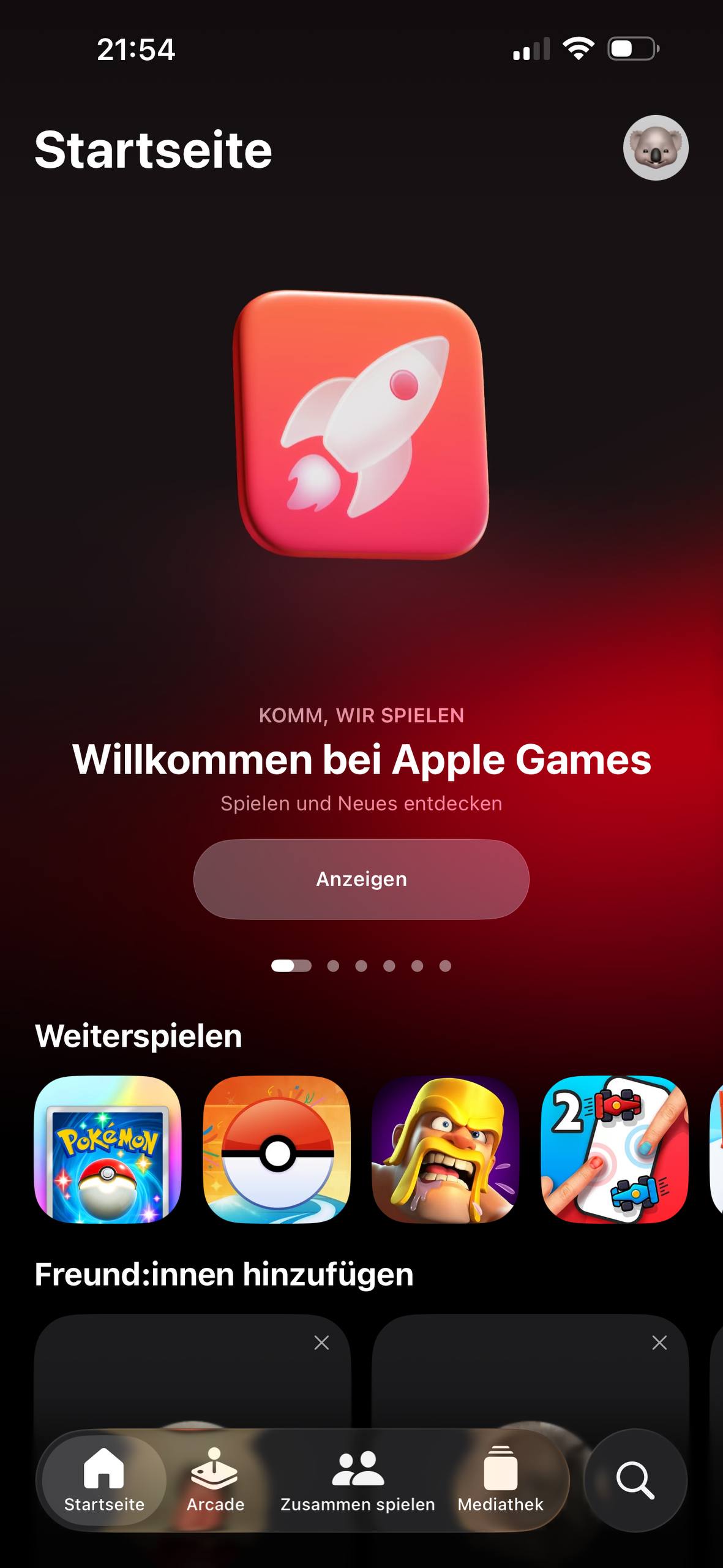The height and width of the screenshot is (1568, 723).
Task: Dismiss the first friend suggestion card
Action: [x=321, y=1343]
